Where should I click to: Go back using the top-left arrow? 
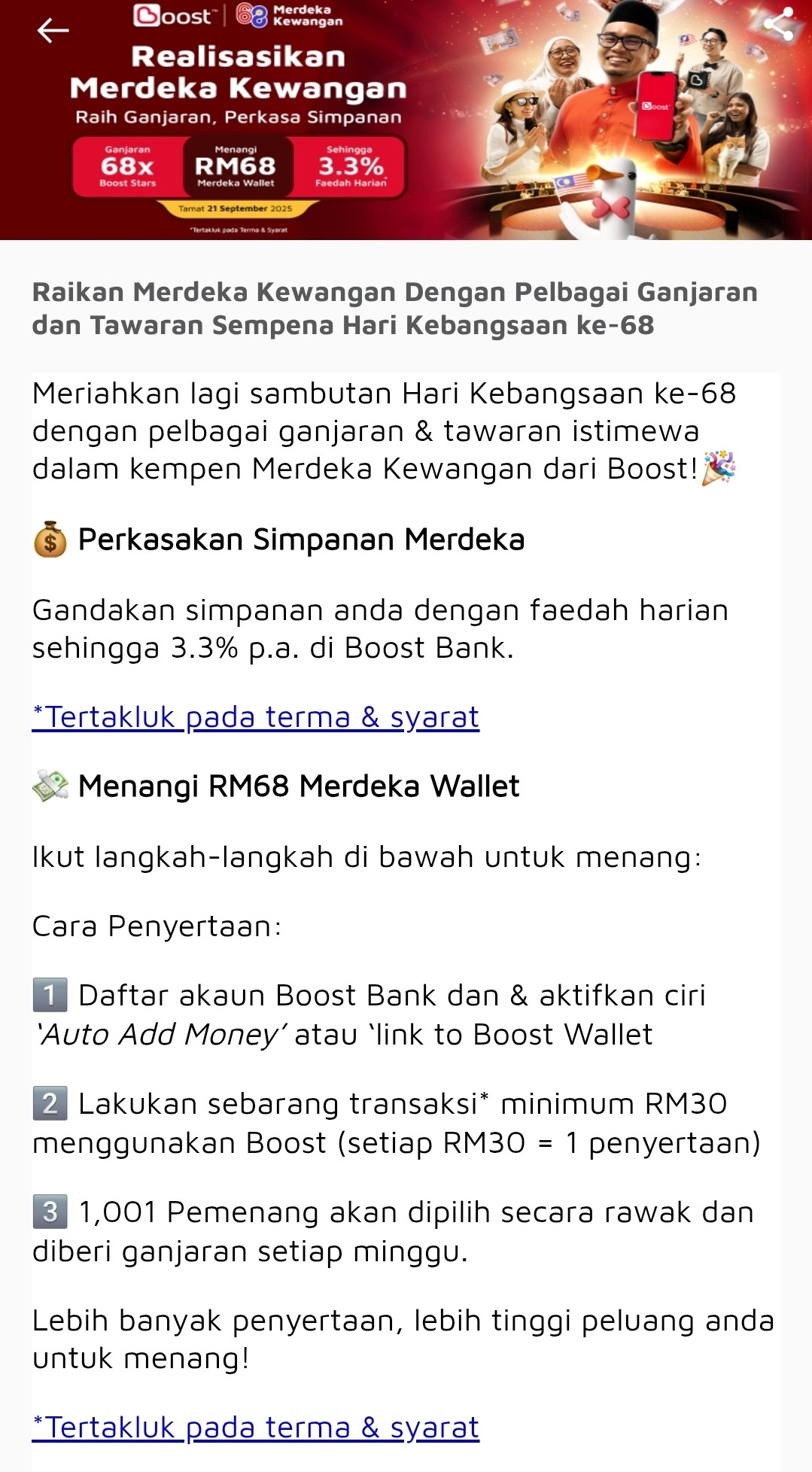point(53,30)
